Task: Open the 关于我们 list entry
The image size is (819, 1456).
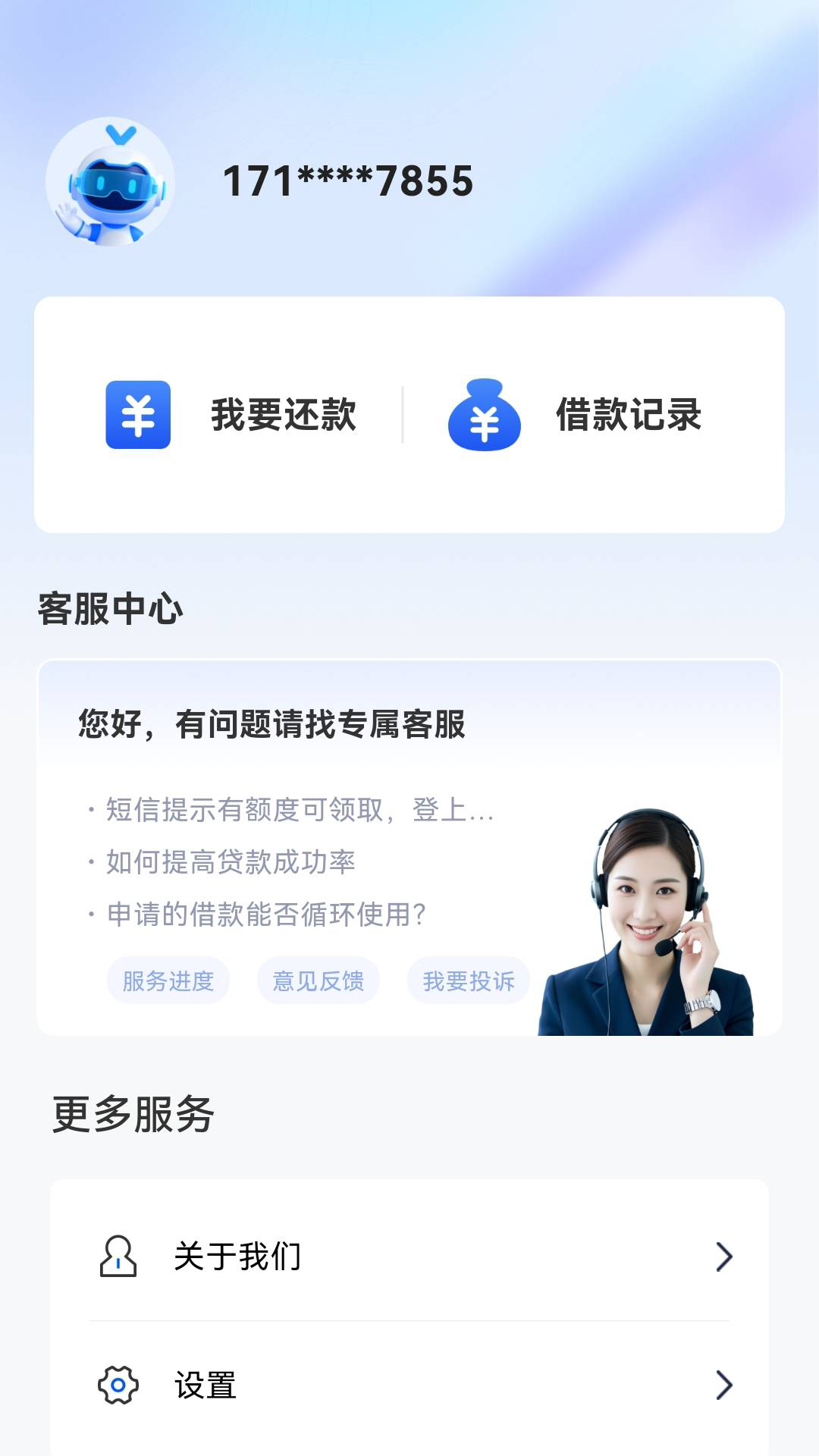Action: 237,1255
